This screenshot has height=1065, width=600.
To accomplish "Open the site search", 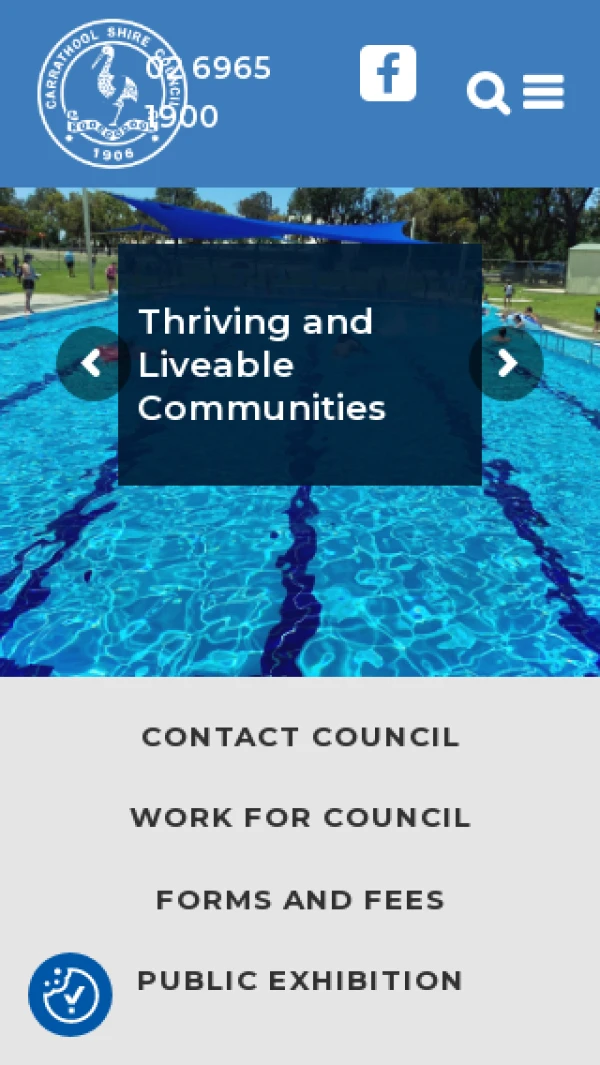I will click(488, 94).
